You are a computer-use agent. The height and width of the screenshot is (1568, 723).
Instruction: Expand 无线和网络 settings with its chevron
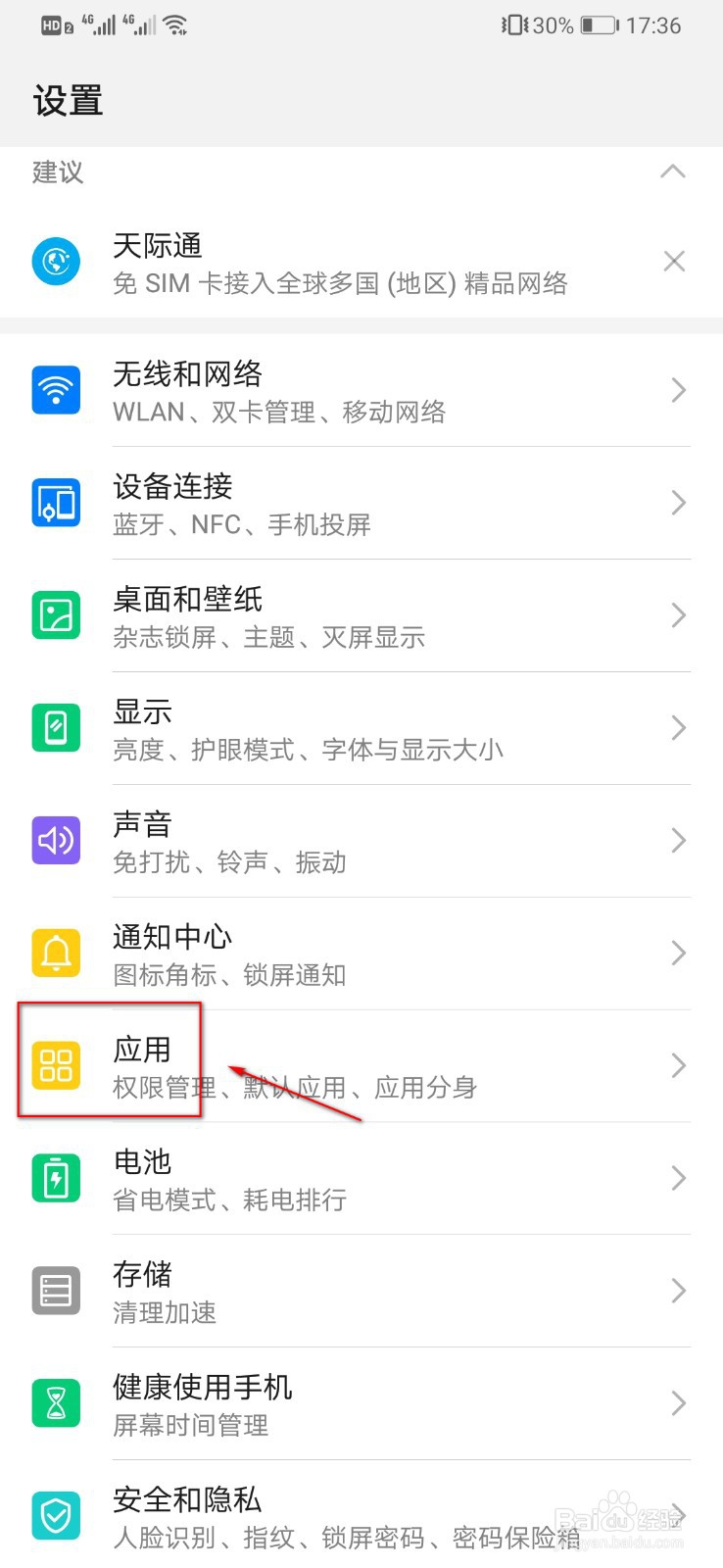pos(677,389)
